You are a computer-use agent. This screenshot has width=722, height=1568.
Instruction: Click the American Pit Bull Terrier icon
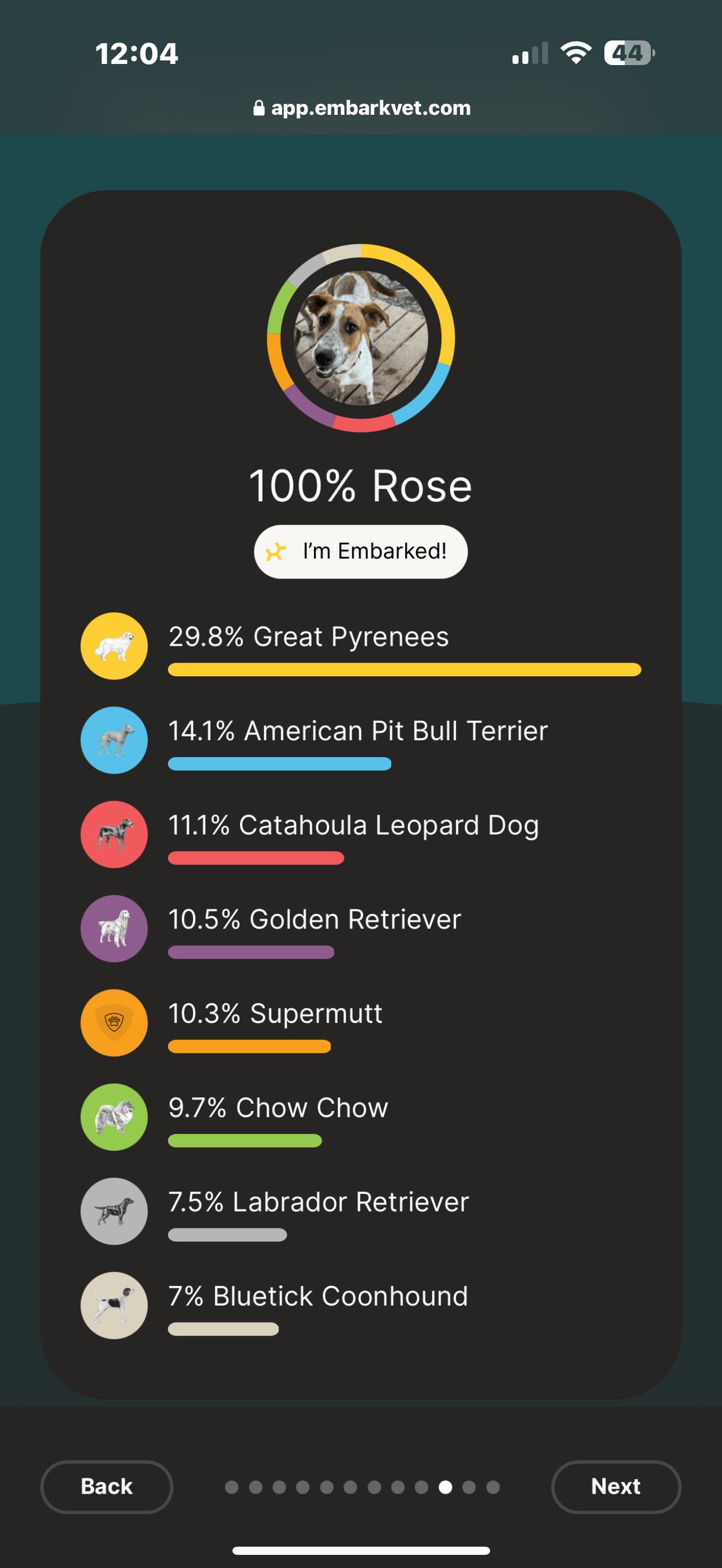[113, 740]
